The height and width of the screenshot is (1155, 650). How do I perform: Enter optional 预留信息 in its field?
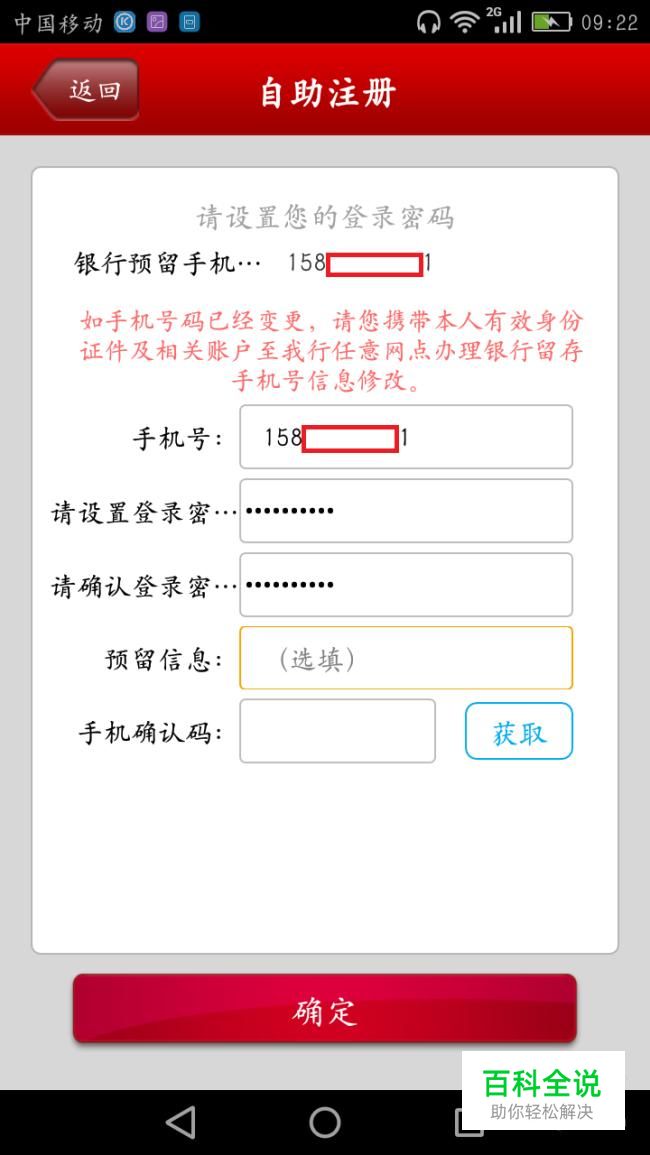[x=406, y=658]
